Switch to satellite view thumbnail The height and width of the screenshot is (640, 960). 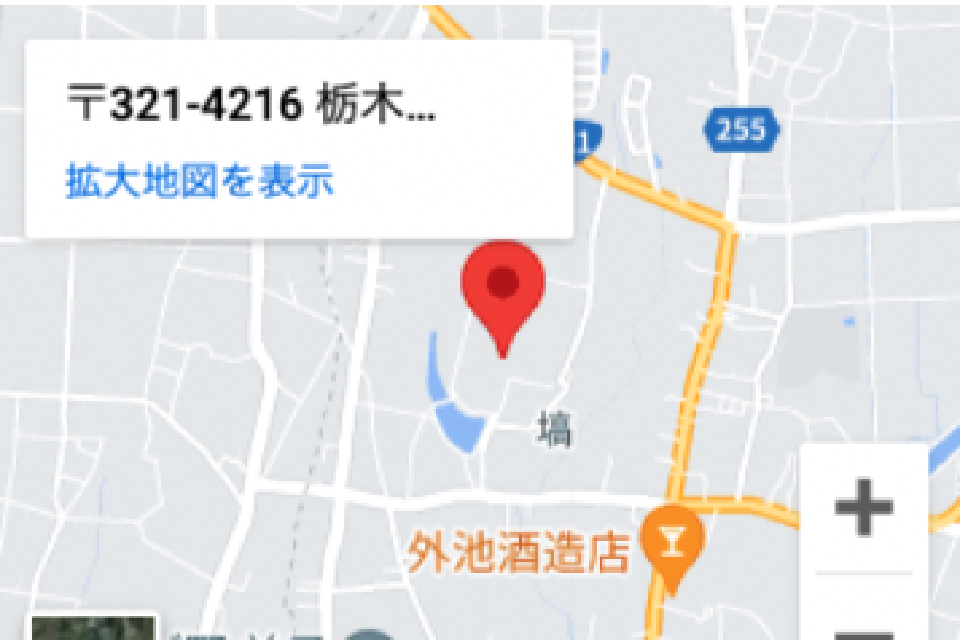[93, 628]
